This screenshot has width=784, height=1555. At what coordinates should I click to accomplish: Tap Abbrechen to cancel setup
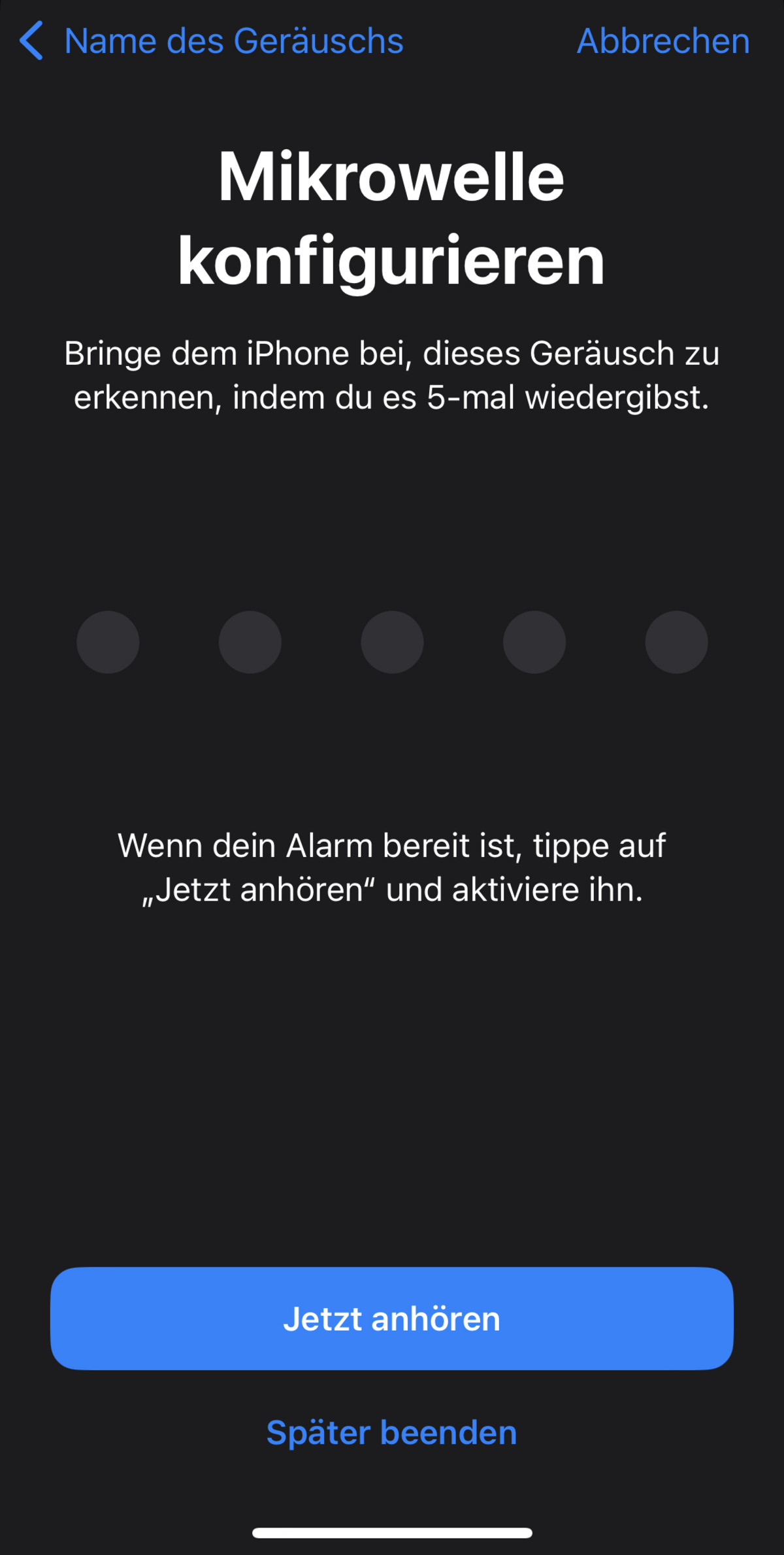[663, 41]
